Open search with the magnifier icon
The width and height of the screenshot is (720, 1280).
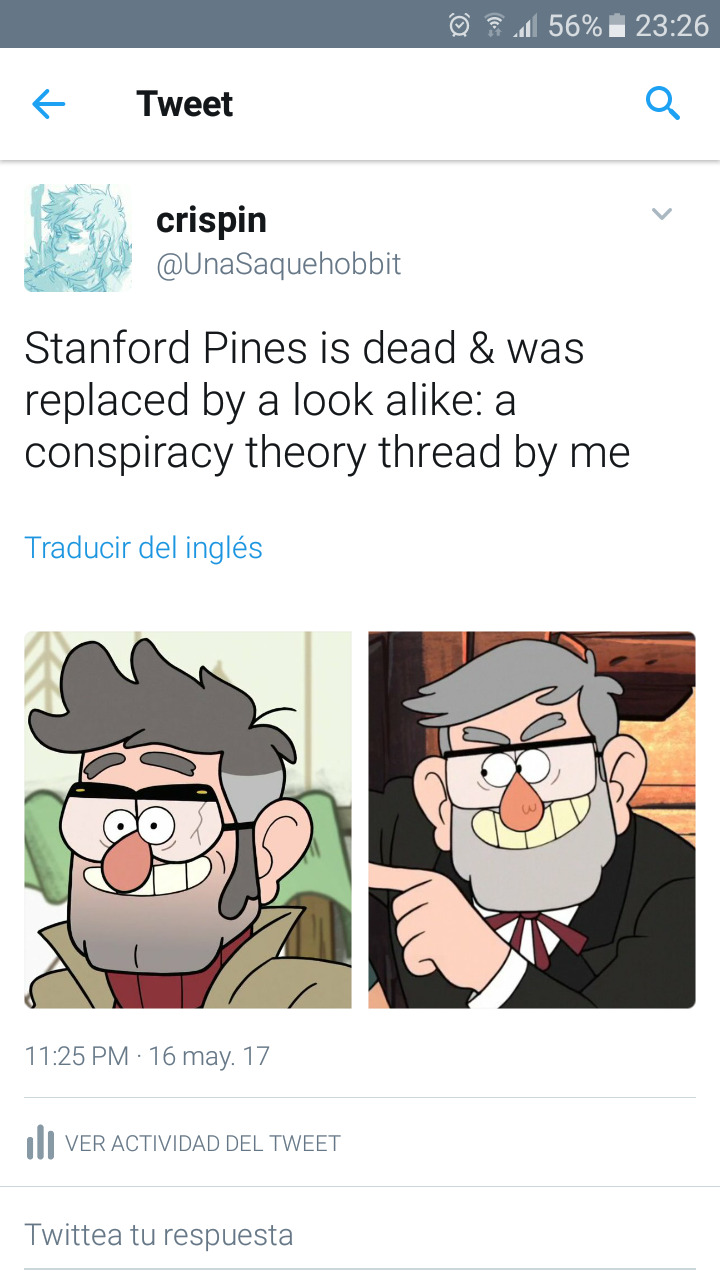click(663, 103)
